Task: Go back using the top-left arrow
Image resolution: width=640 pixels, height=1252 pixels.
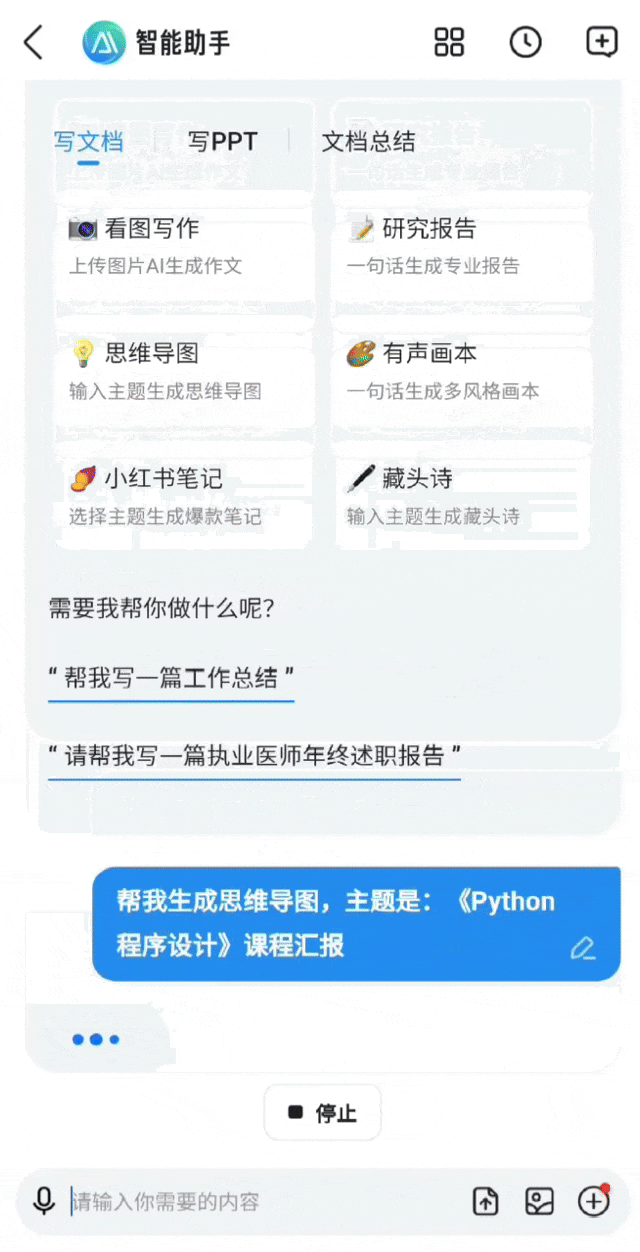Action: (33, 43)
